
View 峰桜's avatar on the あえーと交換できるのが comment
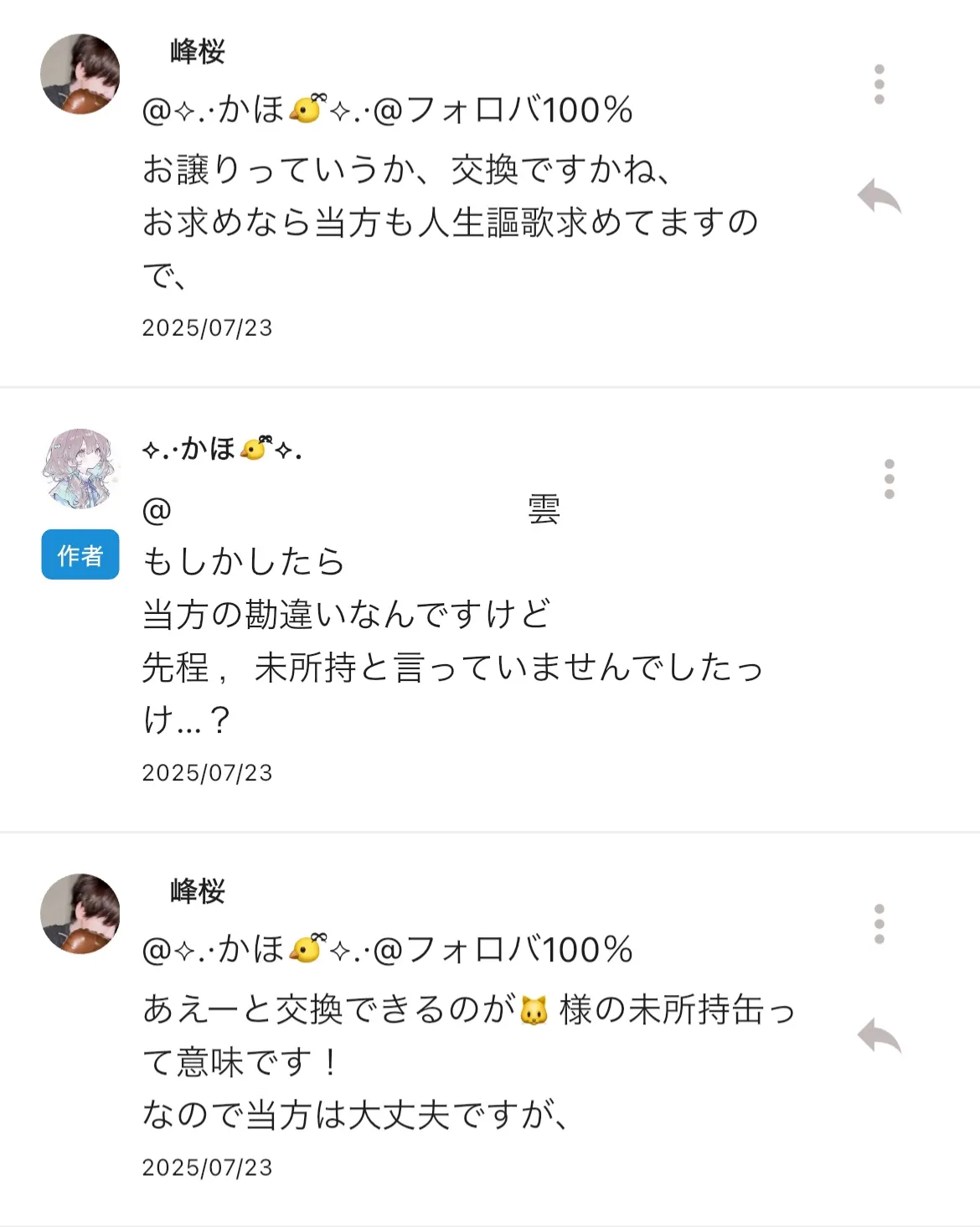[x=80, y=914]
